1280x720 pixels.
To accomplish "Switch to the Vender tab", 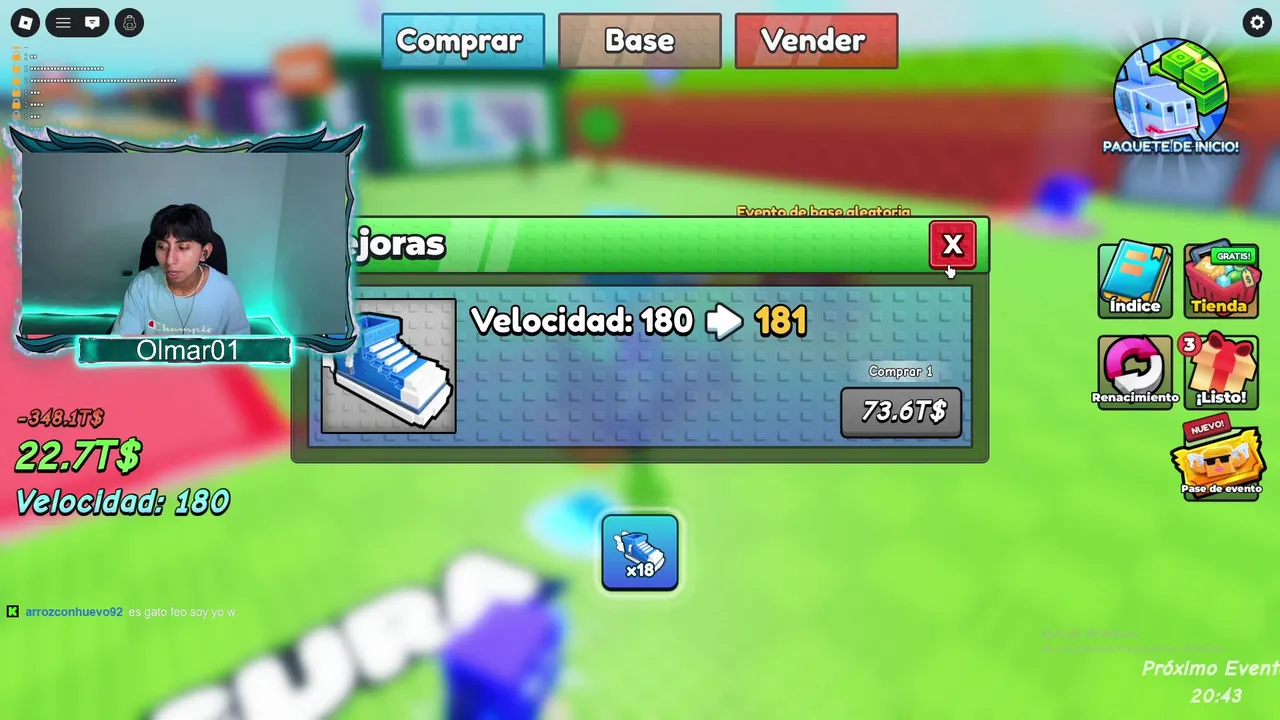I will [x=815, y=41].
